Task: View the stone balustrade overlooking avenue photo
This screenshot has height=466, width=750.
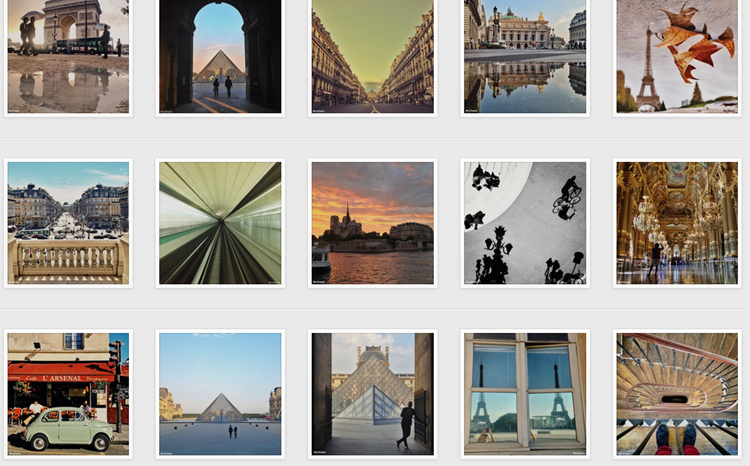Action: [68, 223]
